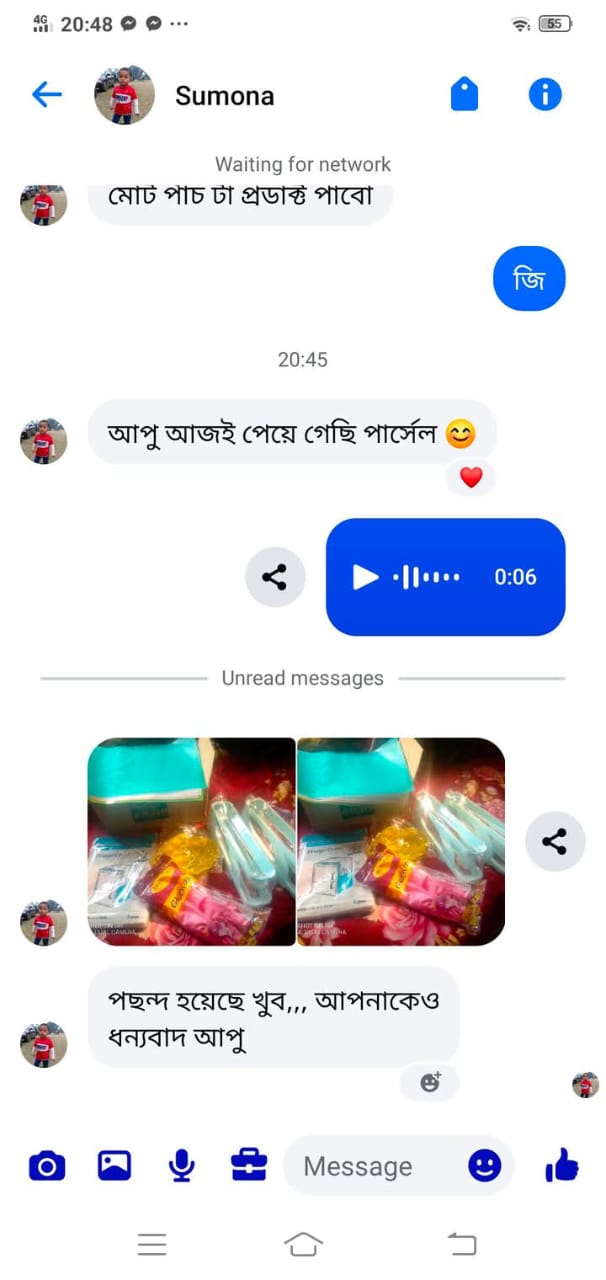Open the shopping tag icon
This screenshot has height=1280, width=606.
pyautogui.click(x=464, y=95)
